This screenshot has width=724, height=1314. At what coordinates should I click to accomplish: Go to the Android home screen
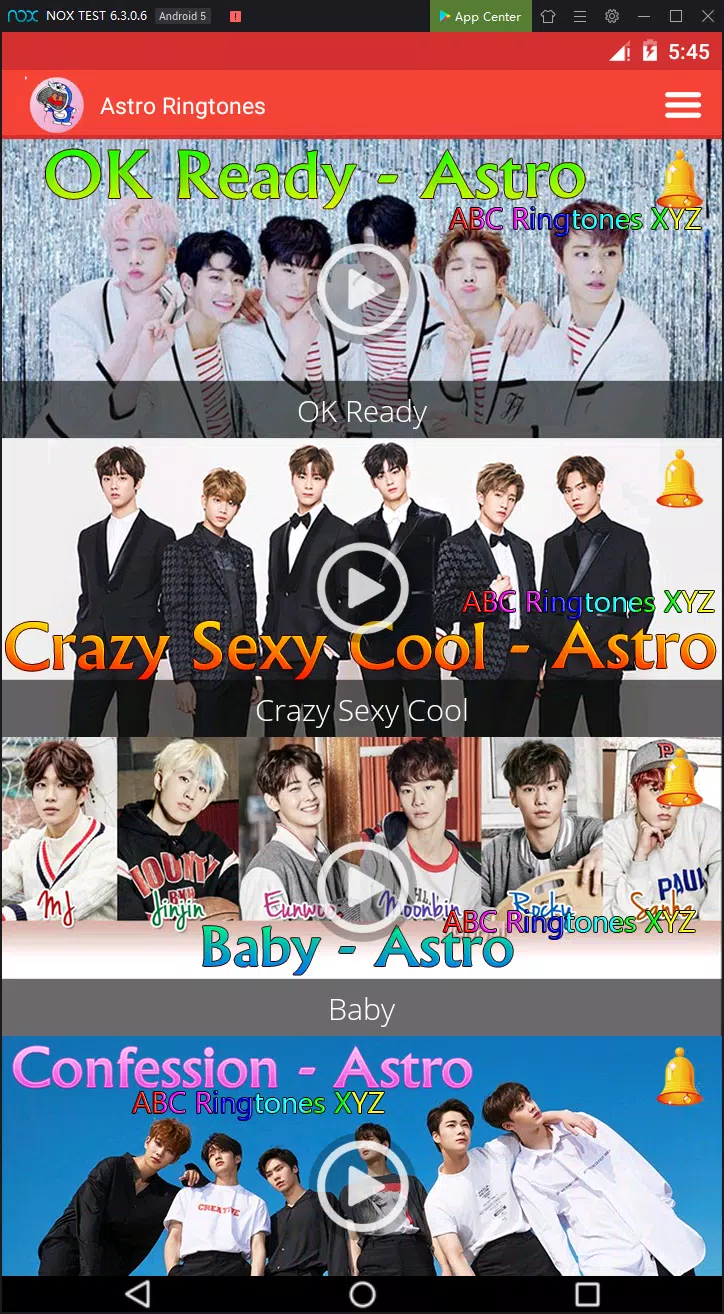[362, 1294]
